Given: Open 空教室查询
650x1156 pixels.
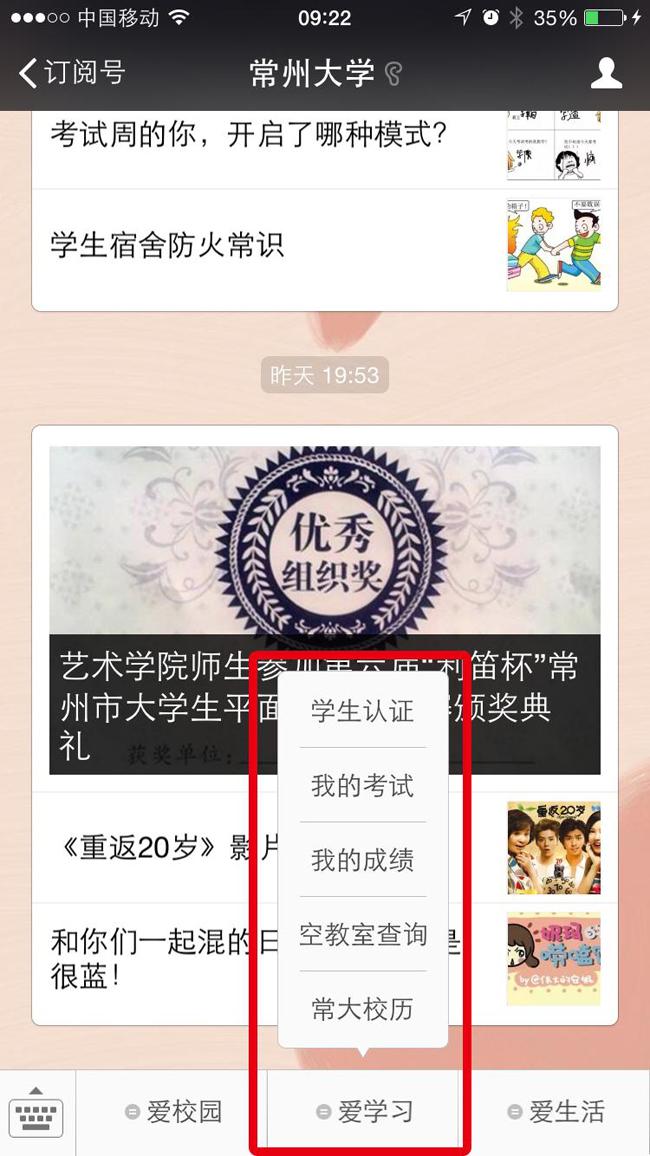Looking at the screenshot, I should click(362, 935).
